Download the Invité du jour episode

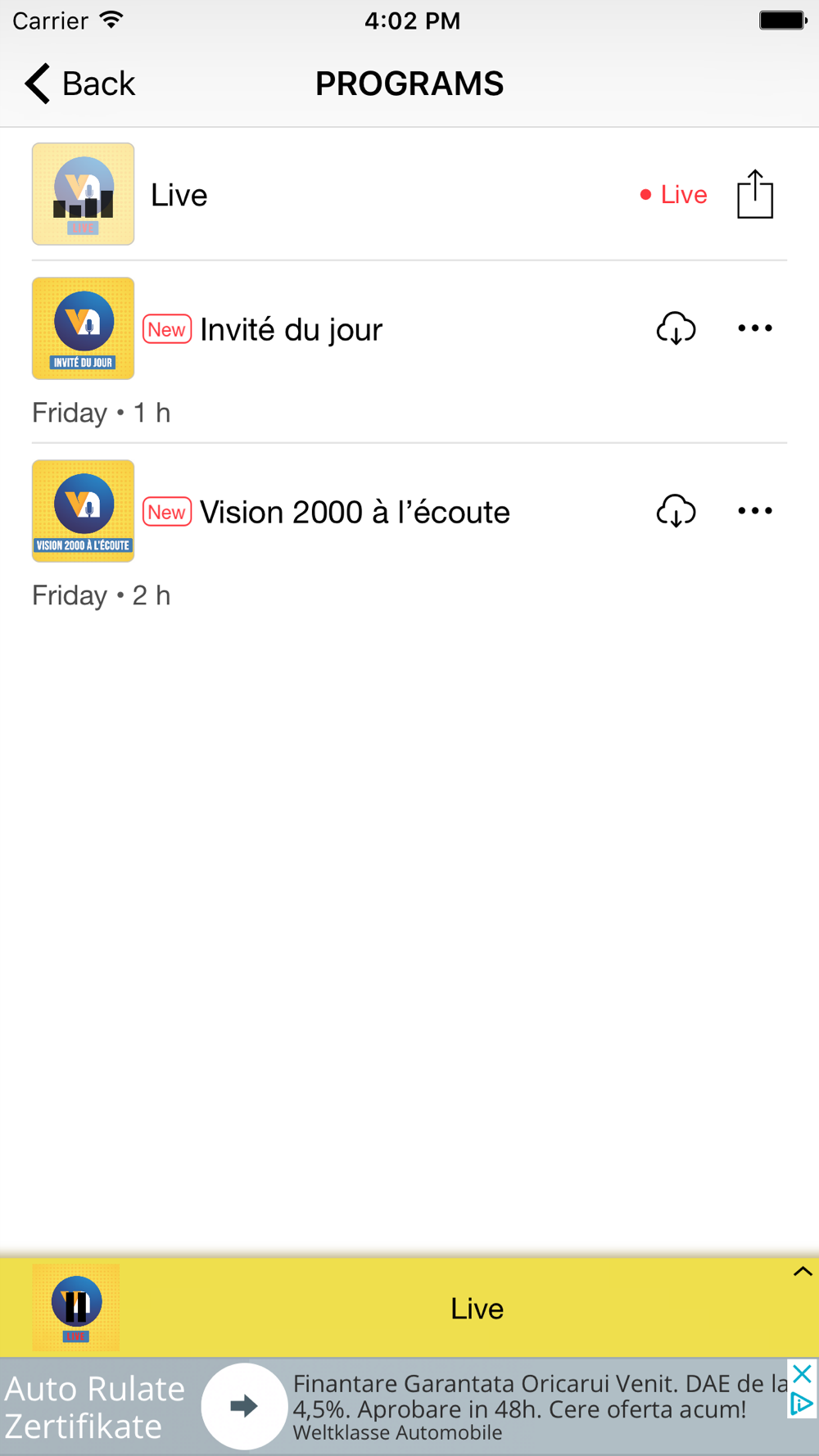(x=676, y=328)
